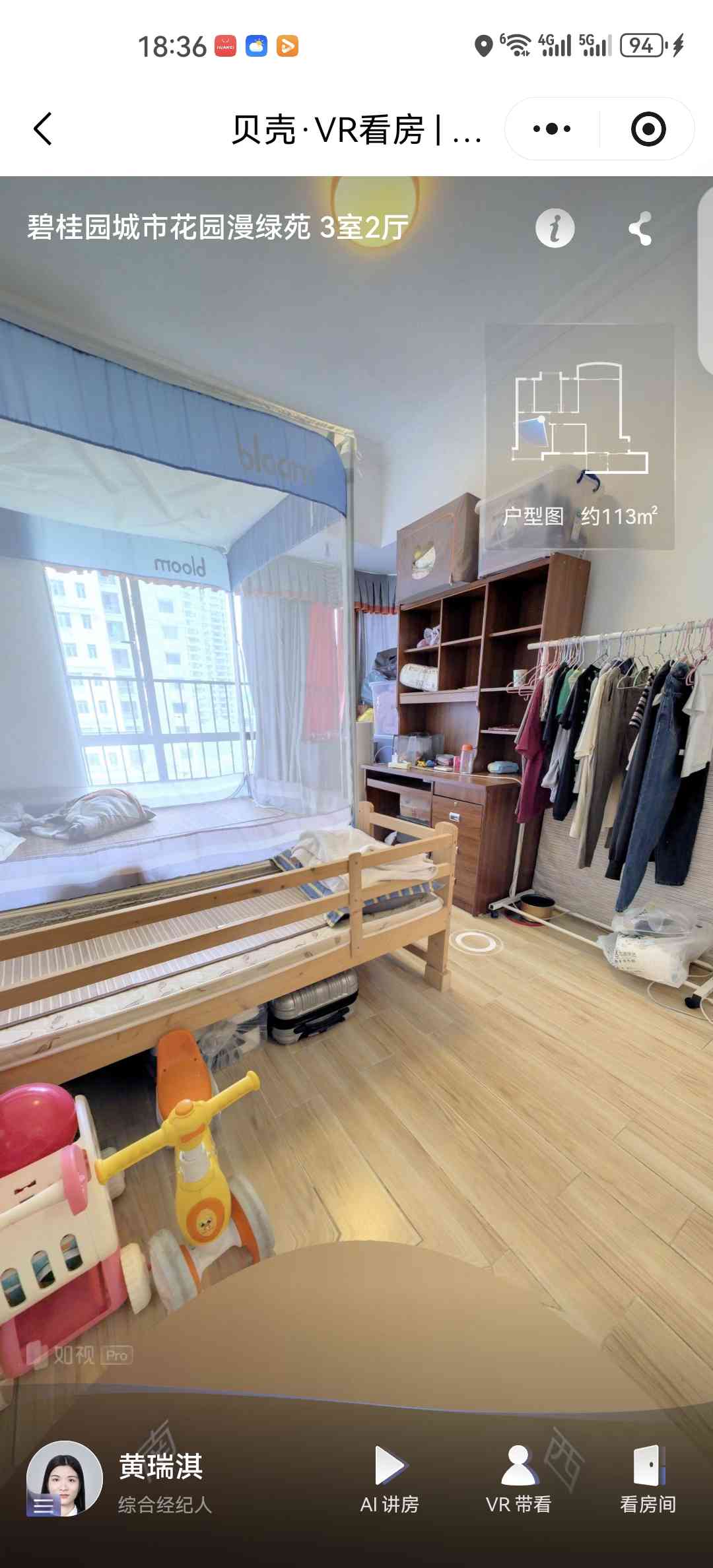Screen dimensions: 713x1568
Task: Open the 户型图 floor plan thumbnail
Action: [580, 436]
